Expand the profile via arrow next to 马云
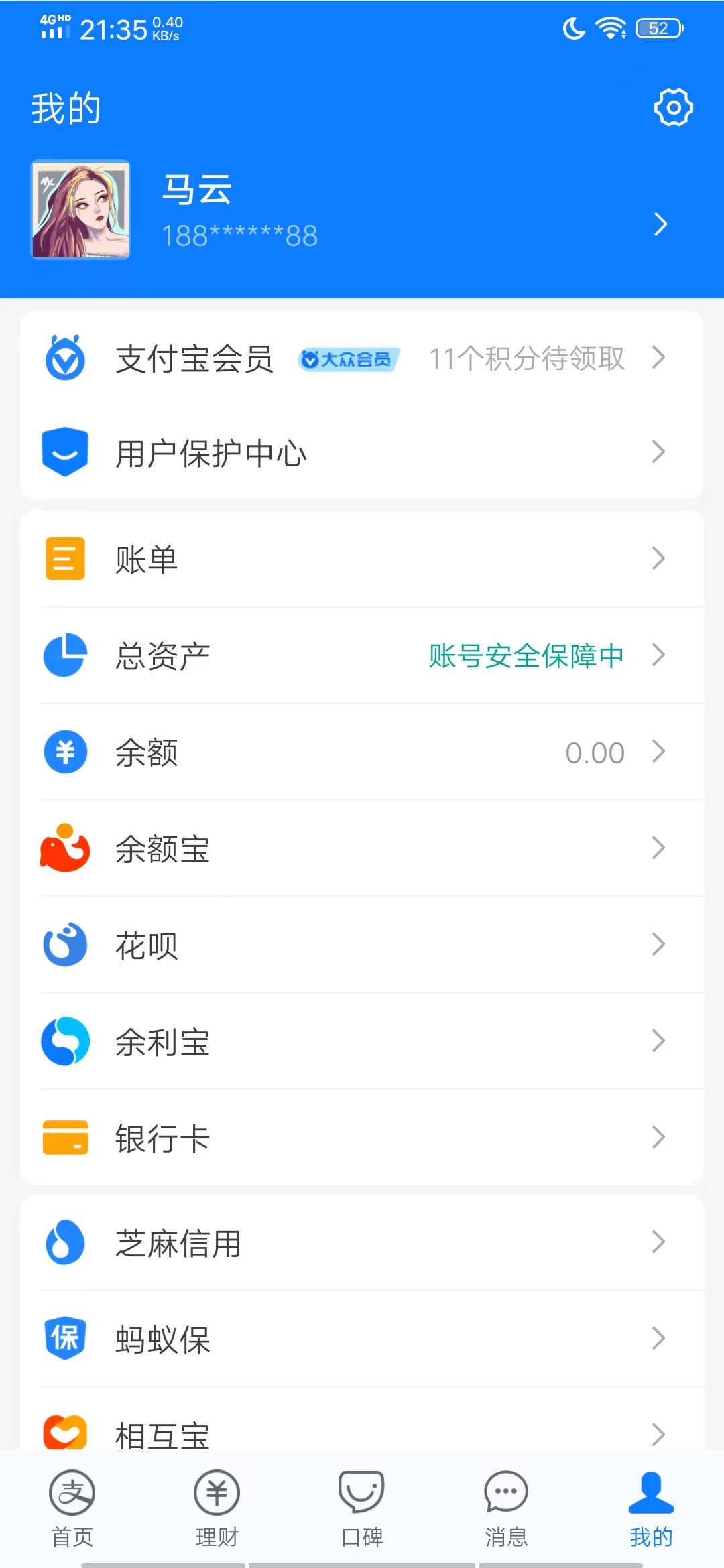 coord(660,224)
